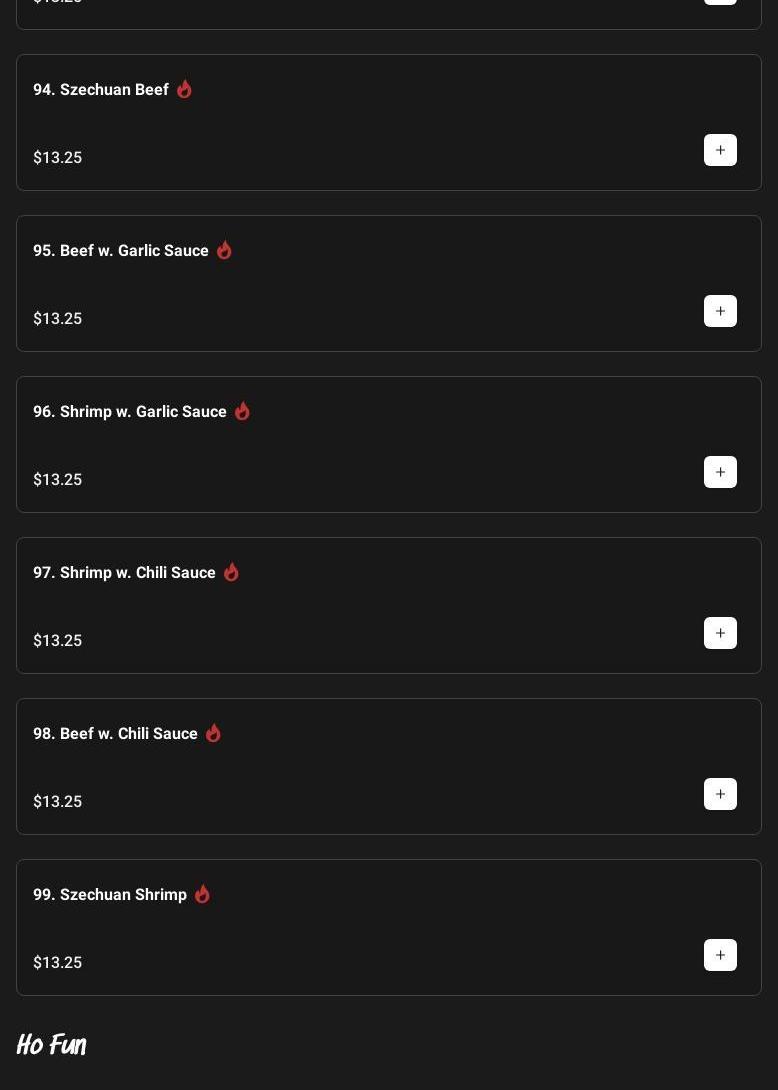Select the Szechuan Shrimp menu item

click(x=110, y=895)
